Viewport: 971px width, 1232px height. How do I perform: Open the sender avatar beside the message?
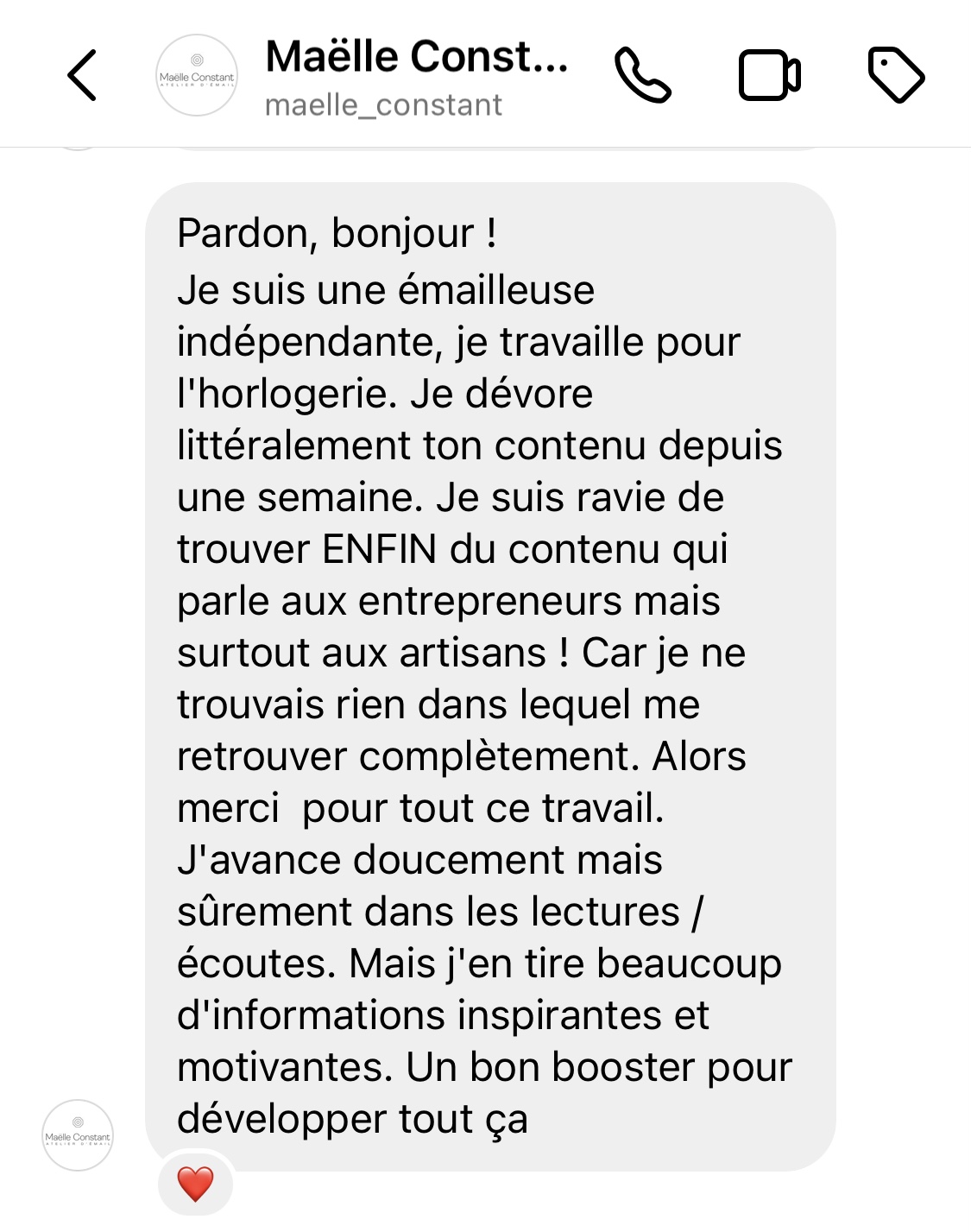(x=78, y=1135)
